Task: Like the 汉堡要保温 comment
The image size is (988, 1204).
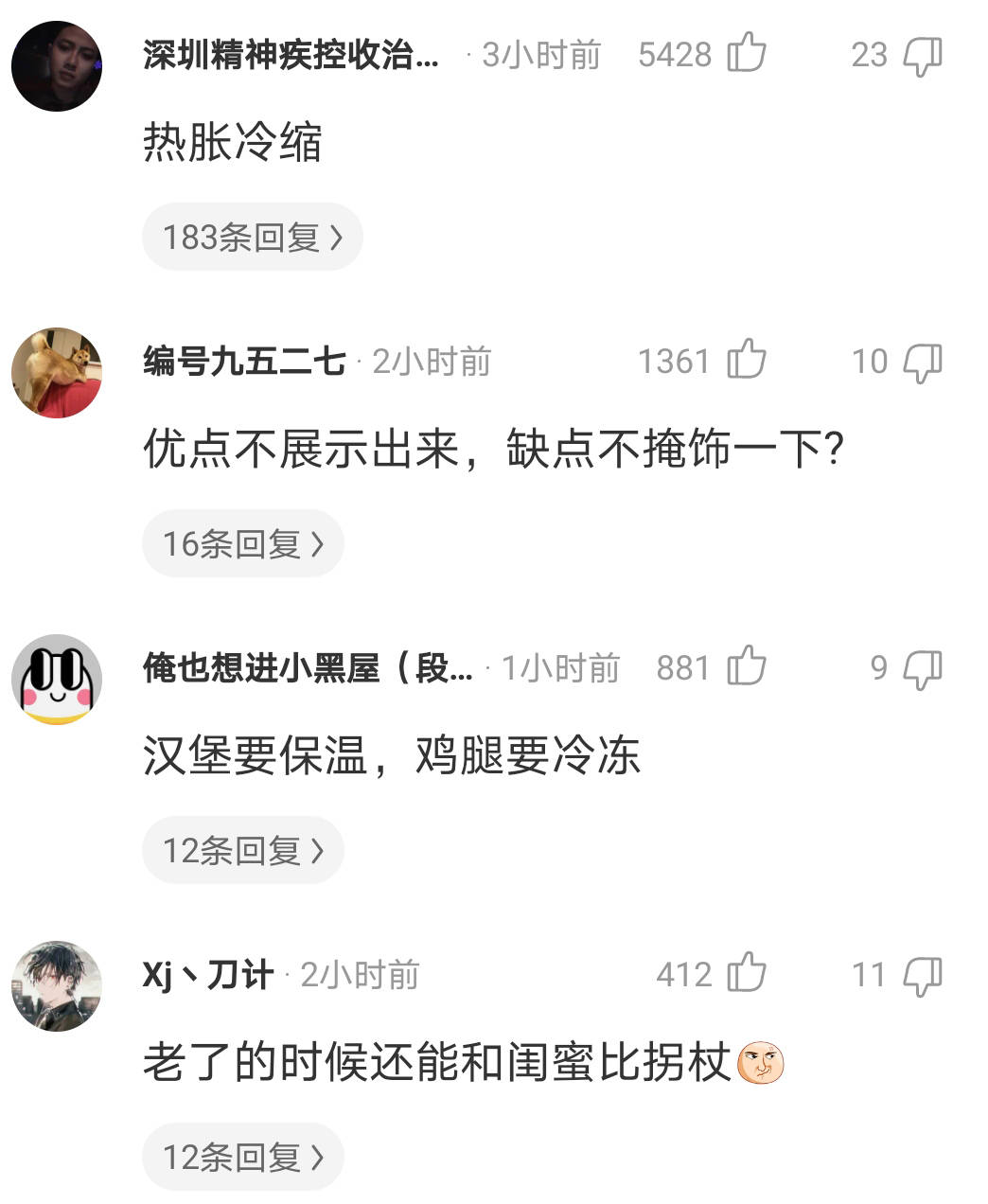Action: click(747, 666)
